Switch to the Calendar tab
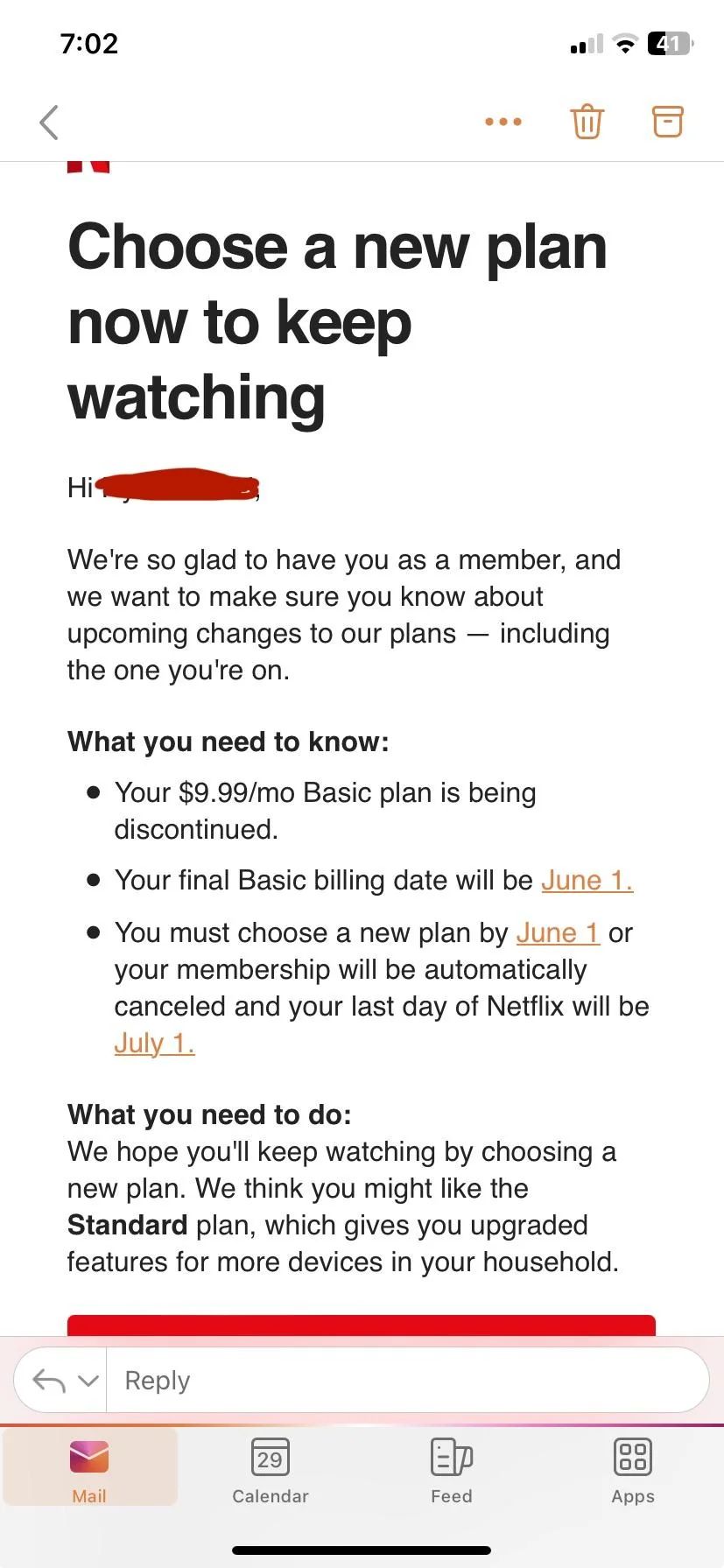Viewport: 724px width, 1568px height. click(x=271, y=1471)
